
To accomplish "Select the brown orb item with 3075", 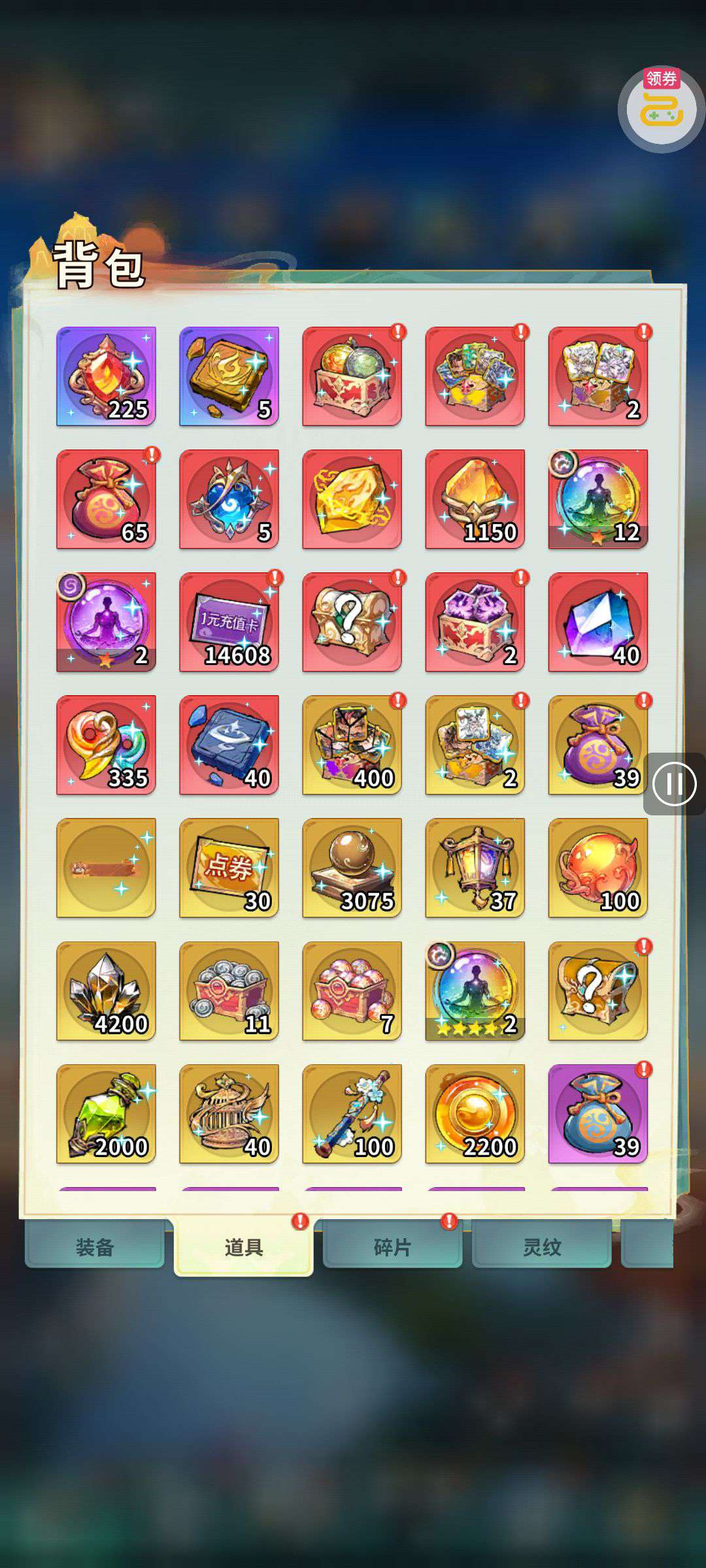I will (x=352, y=868).
